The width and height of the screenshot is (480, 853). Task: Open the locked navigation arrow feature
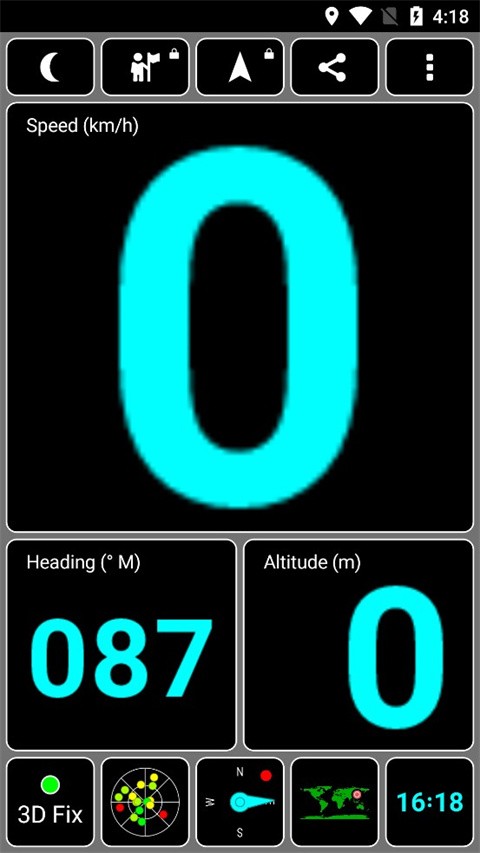pyautogui.click(x=240, y=67)
